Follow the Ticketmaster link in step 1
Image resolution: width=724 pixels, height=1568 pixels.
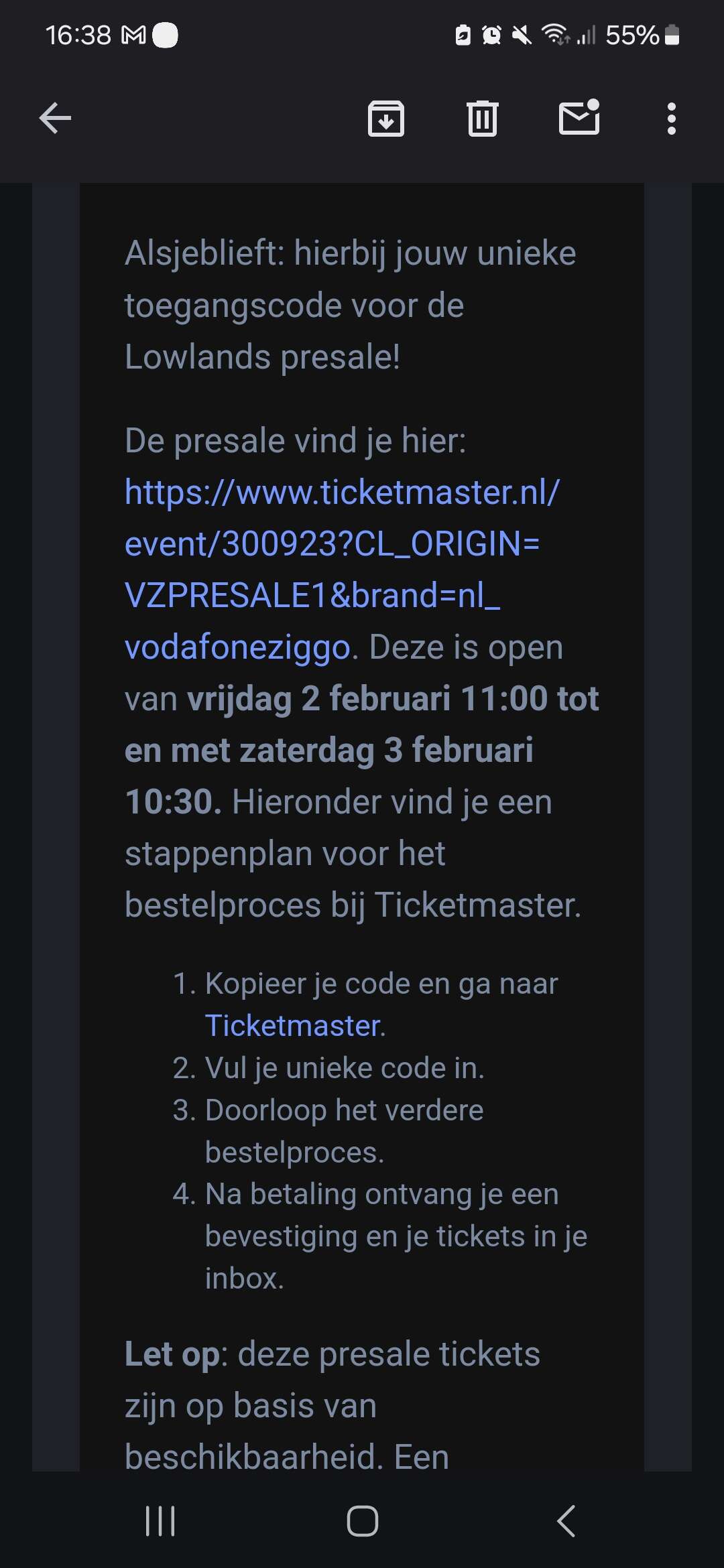point(293,1025)
